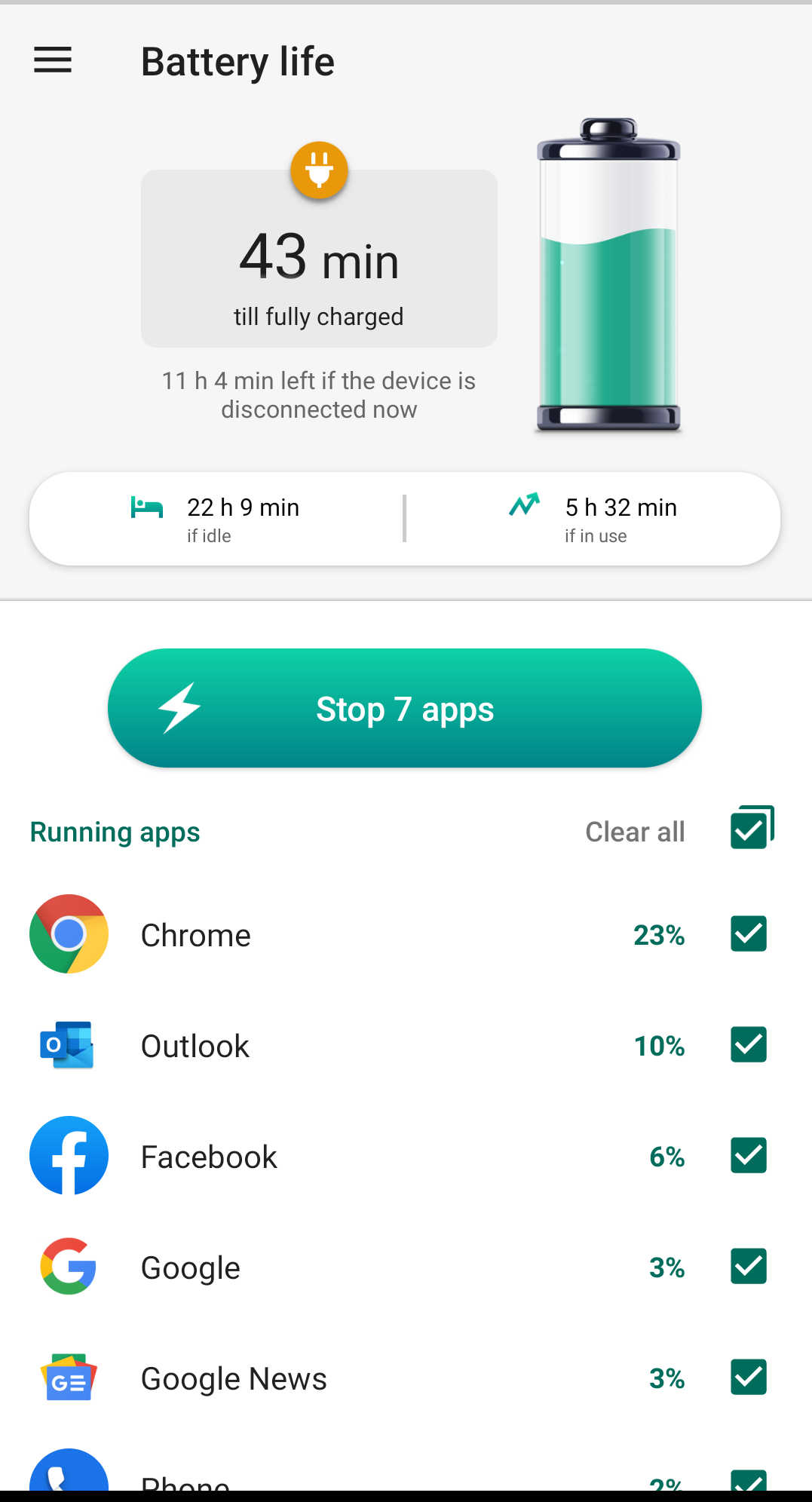This screenshot has width=812, height=1502.
Task: Toggle the Outlook checkbox off
Action: pos(748,1046)
